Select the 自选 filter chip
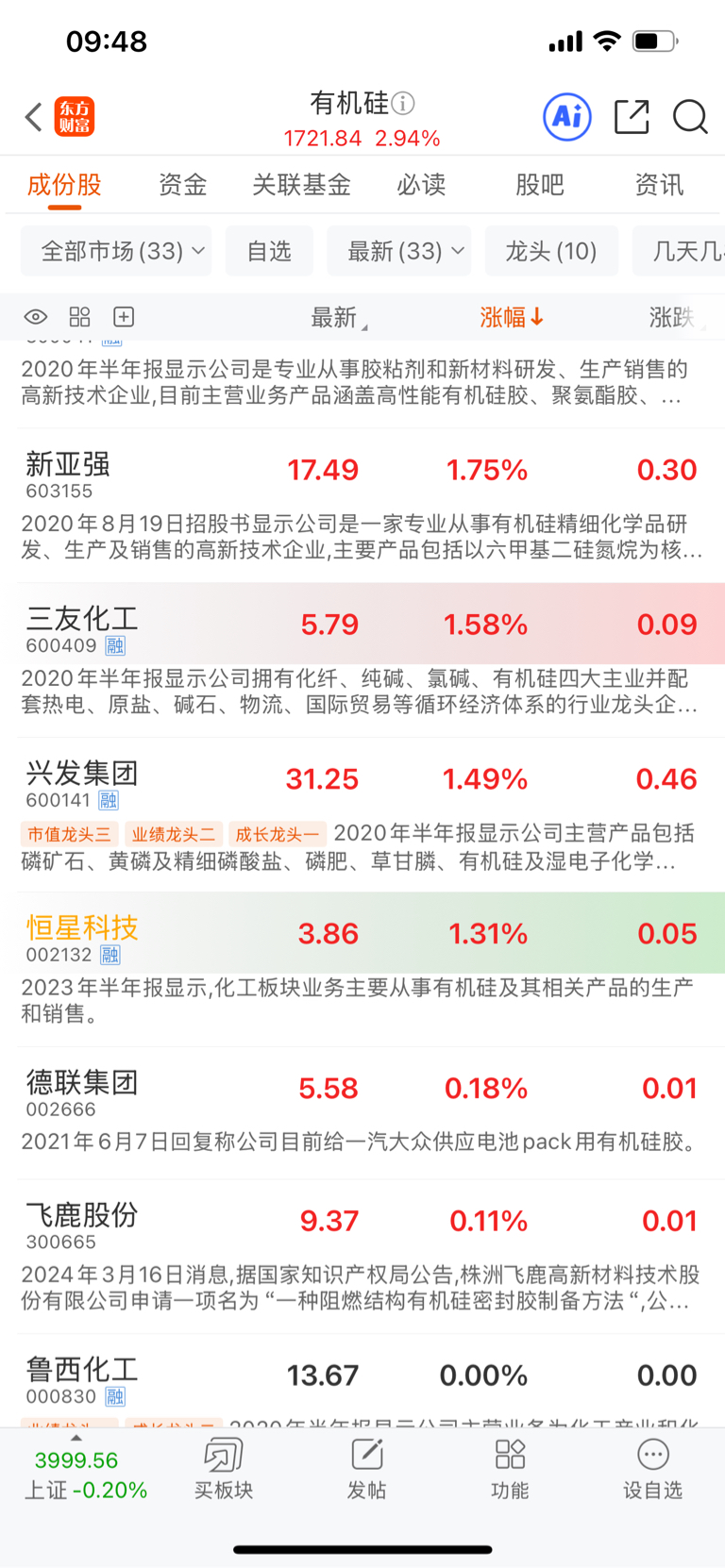The width and height of the screenshot is (725, 1568). pos(269,251)
